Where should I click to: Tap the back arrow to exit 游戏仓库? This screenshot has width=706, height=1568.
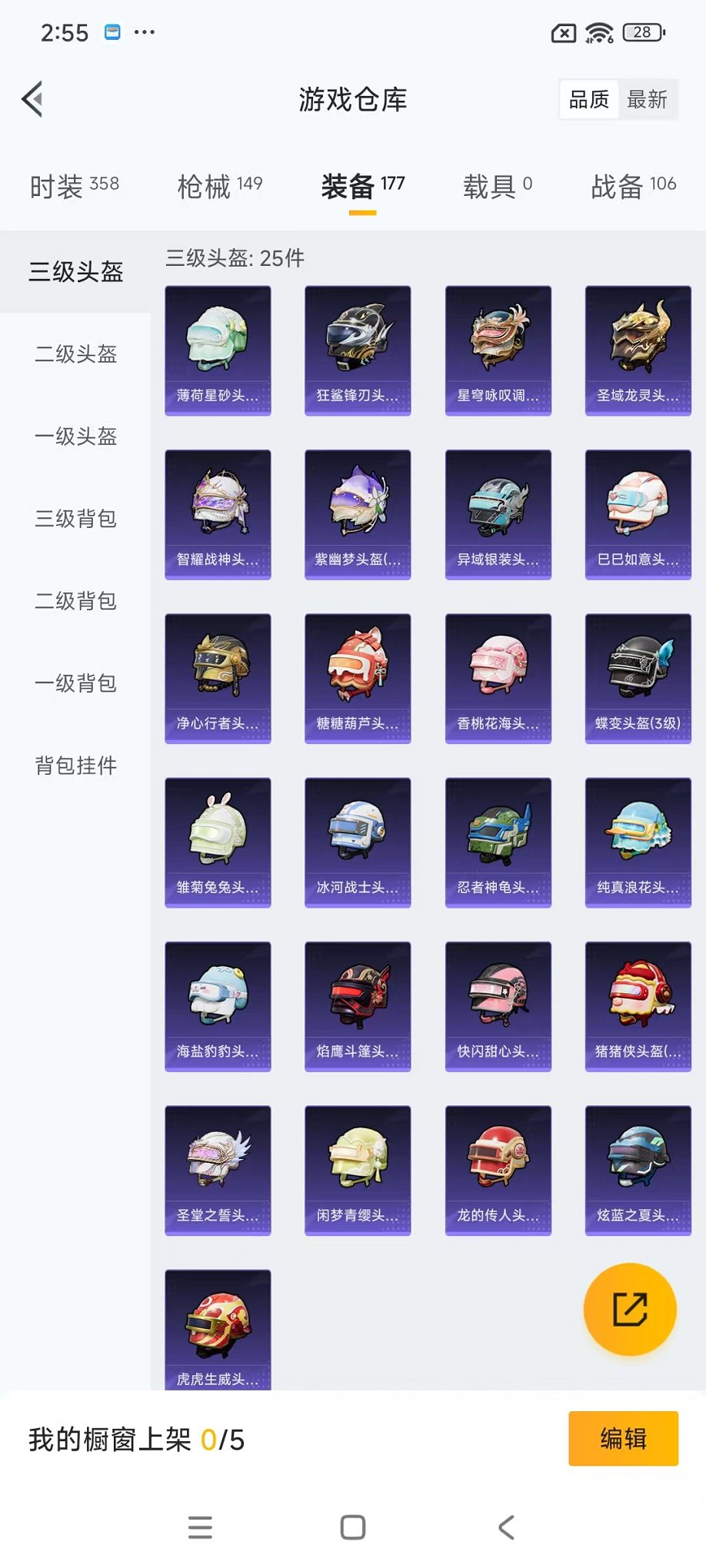[32, 100]
